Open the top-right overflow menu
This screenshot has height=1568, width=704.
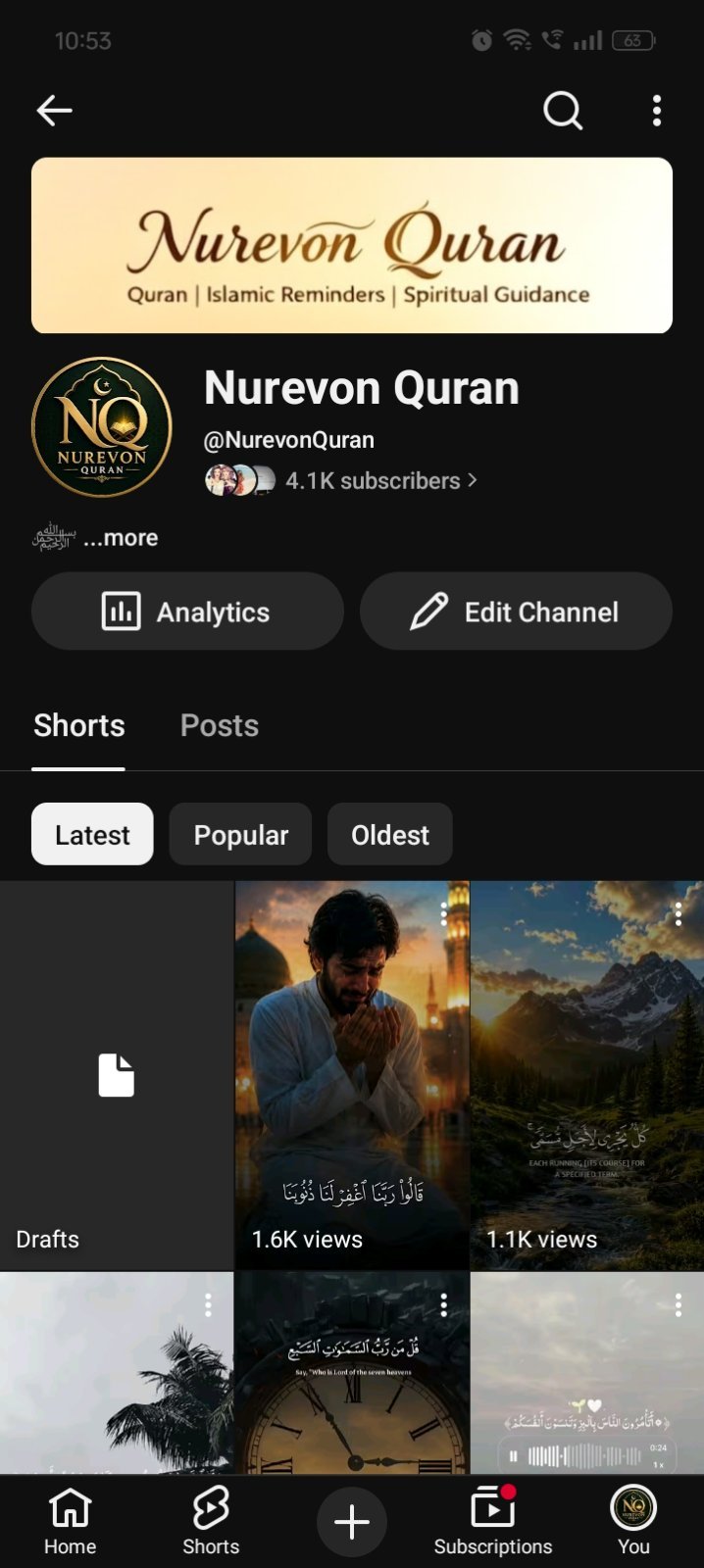click(657, 111)
